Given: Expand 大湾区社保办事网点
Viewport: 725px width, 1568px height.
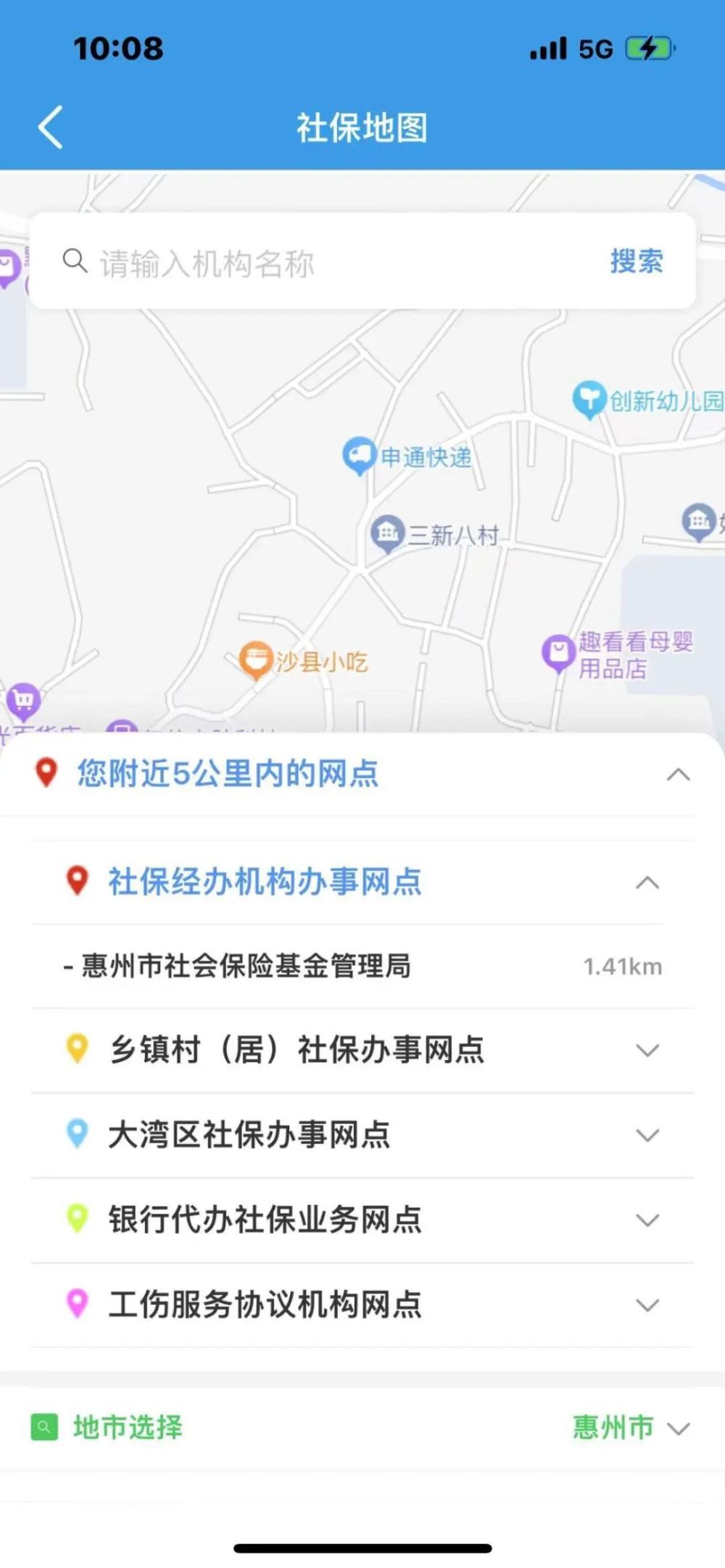Looking at the screenshot, I should [362, 1135].
